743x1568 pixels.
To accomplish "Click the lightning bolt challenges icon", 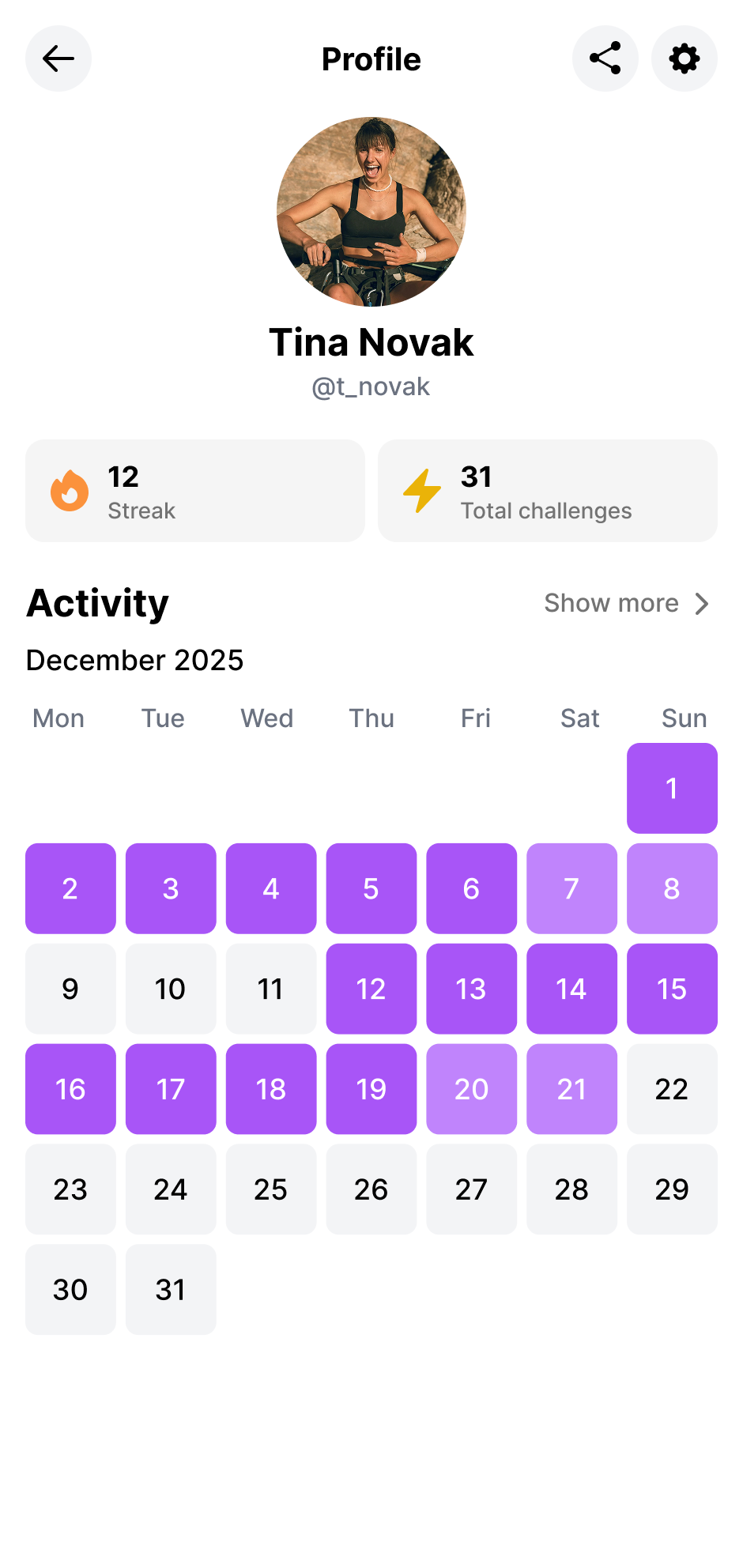I will click(422, 491).
